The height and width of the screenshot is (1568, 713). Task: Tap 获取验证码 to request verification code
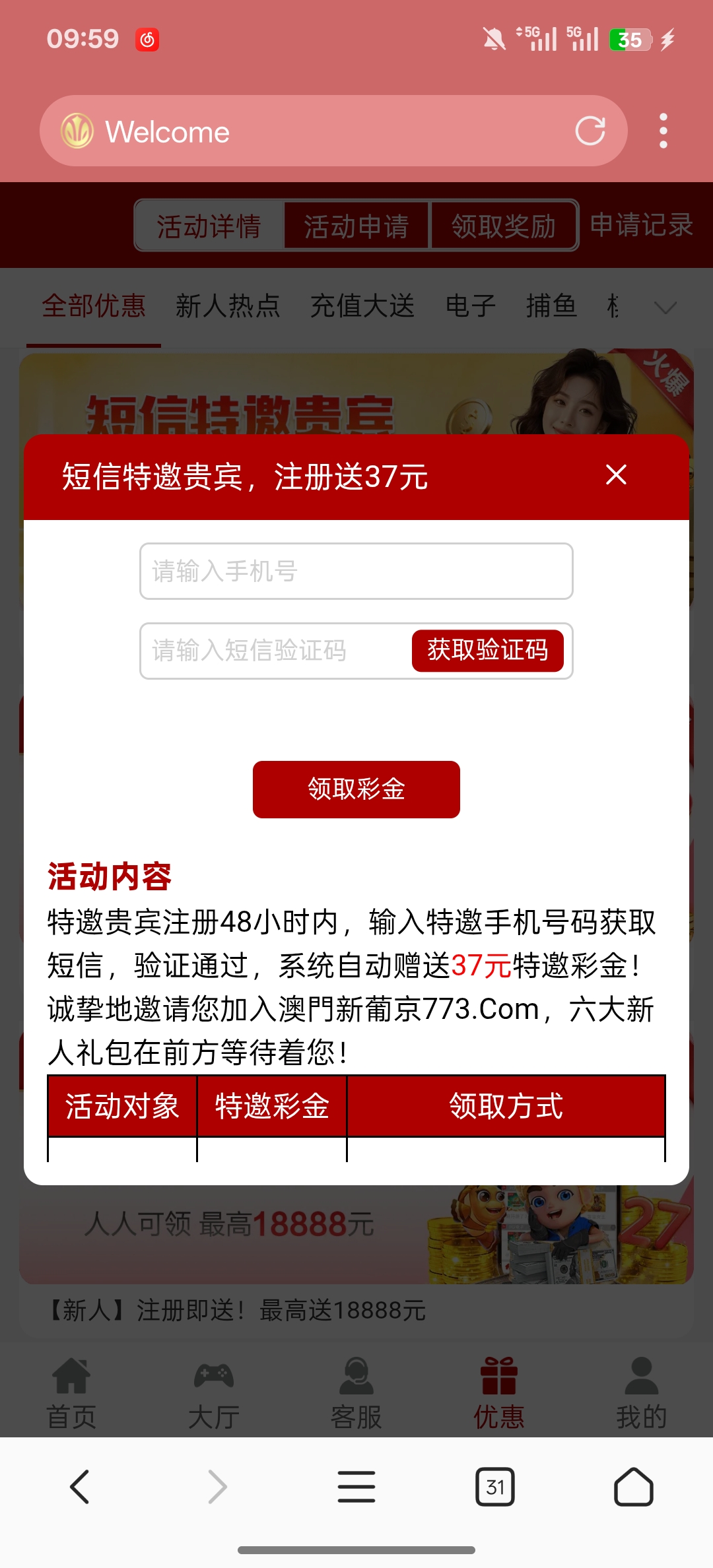tap(488, 651)
